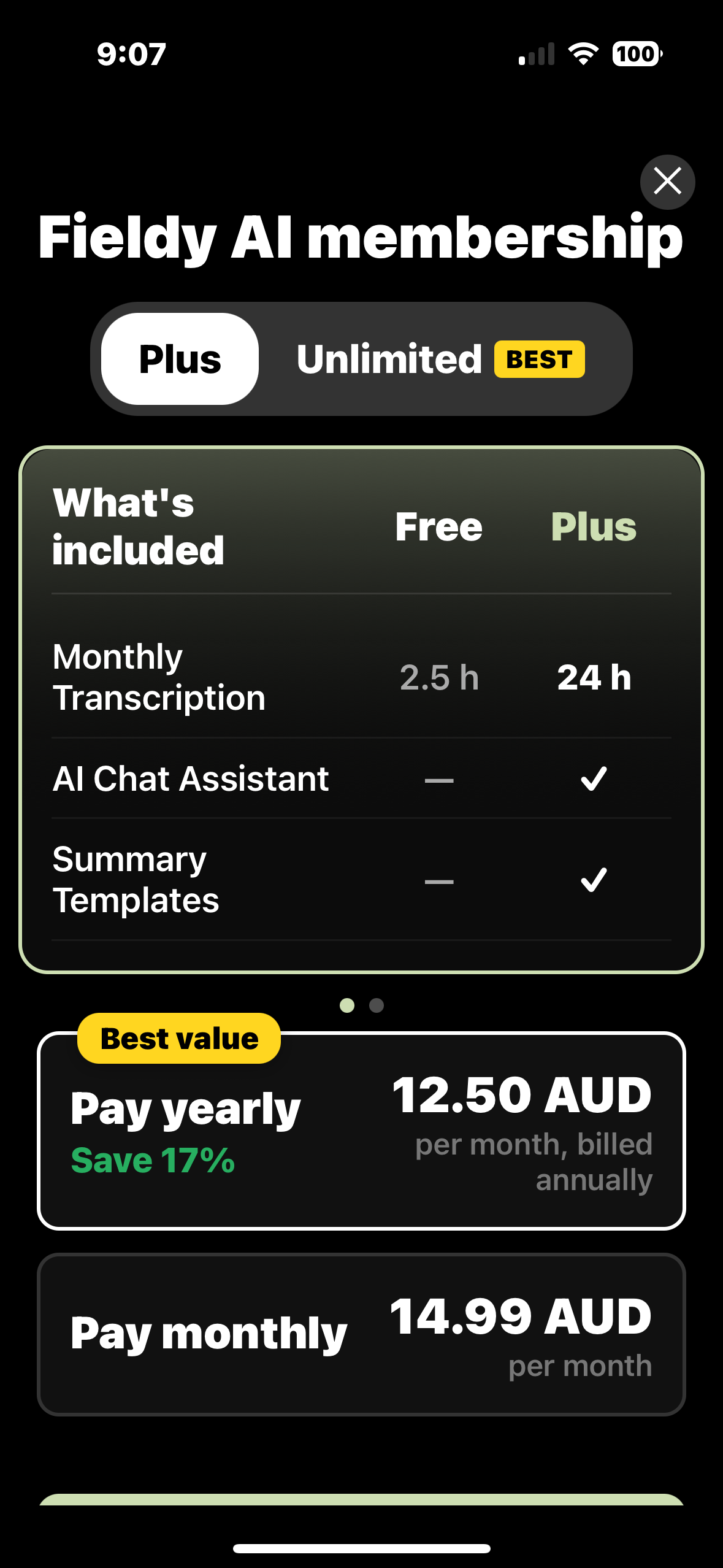
Task: Close the Fieldy AI membership screen
Action: tap(667, 182)
